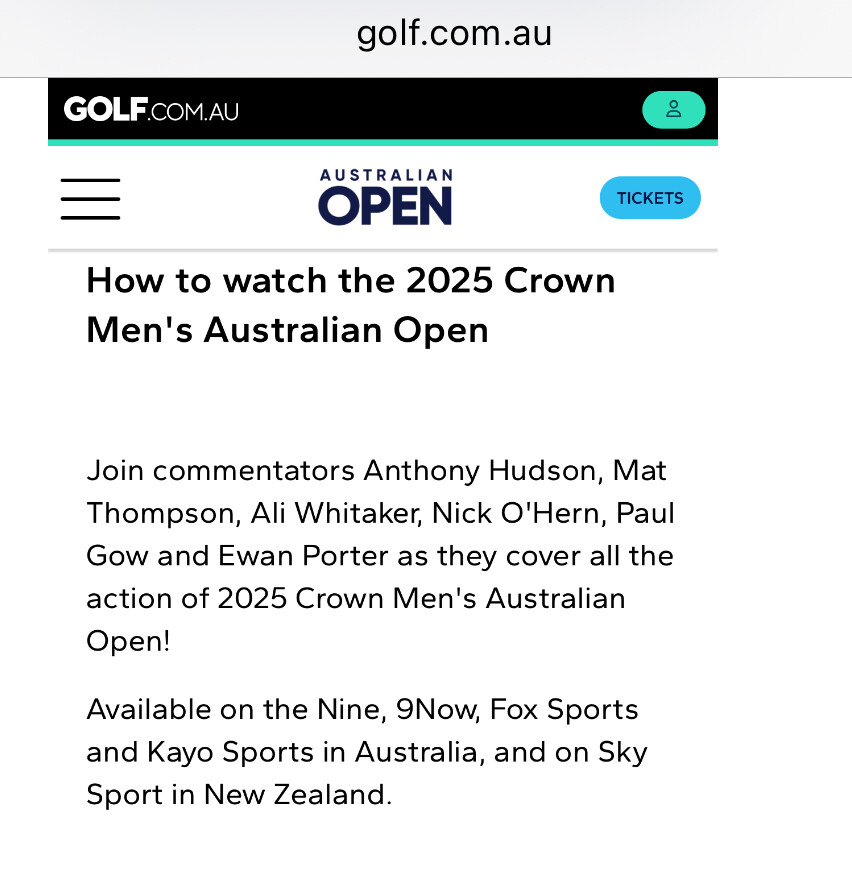The image size is (852, 877).
Task: Tap the golf.com.au browser address bar
Action: click(454, 34)
